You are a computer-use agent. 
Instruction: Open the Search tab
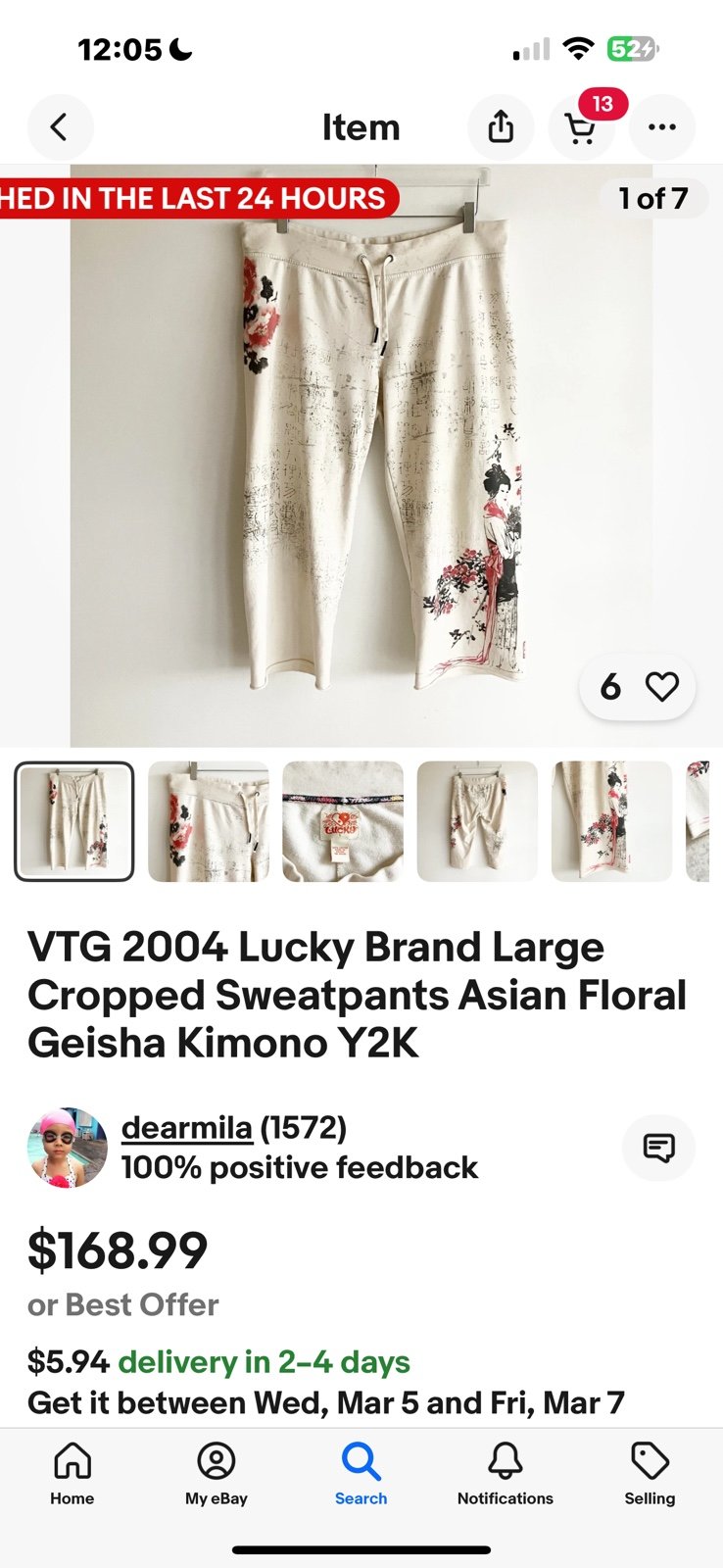(x=361, y=1473)
